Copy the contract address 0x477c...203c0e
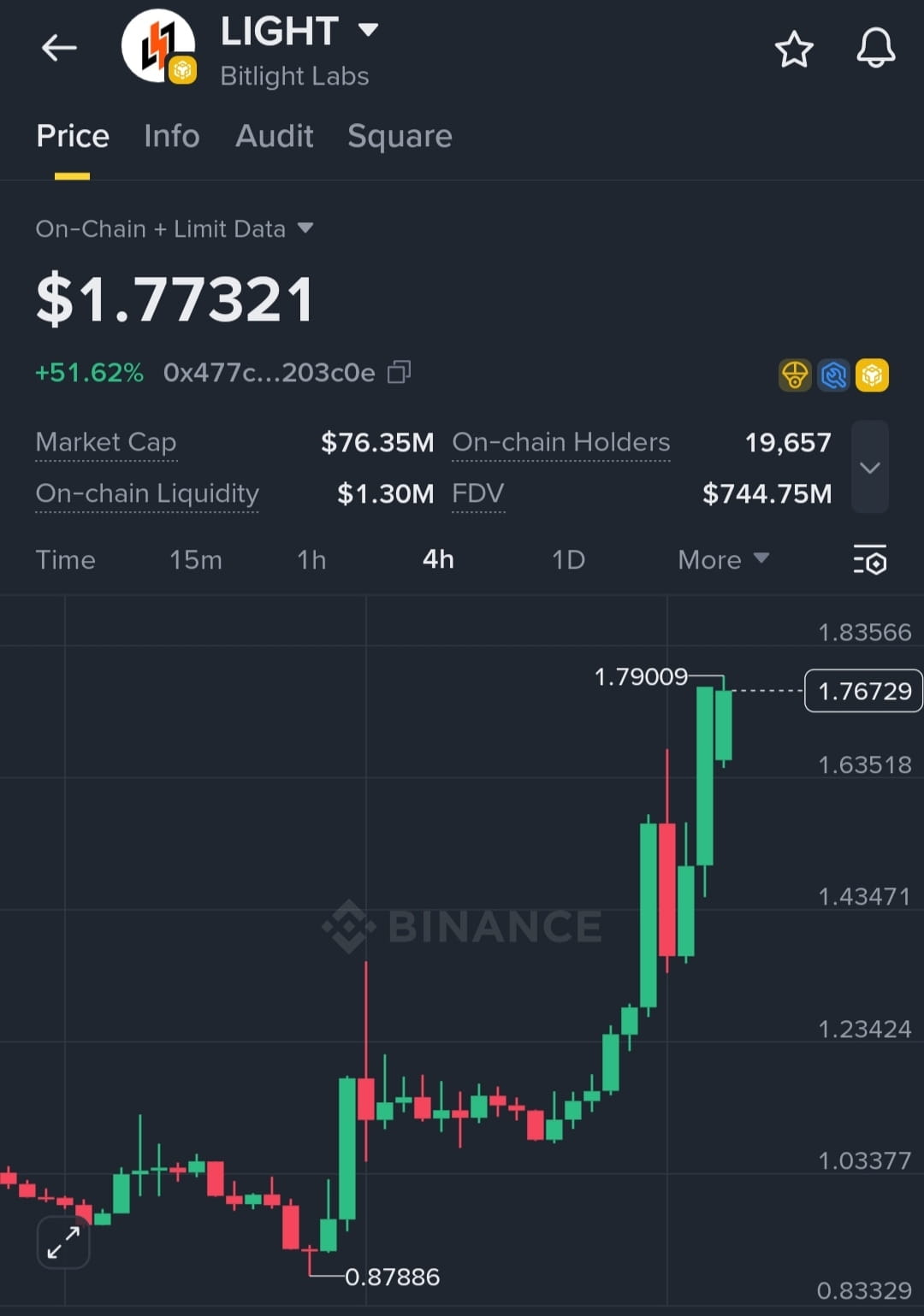 pyautogui.click(x=399, y=372)
